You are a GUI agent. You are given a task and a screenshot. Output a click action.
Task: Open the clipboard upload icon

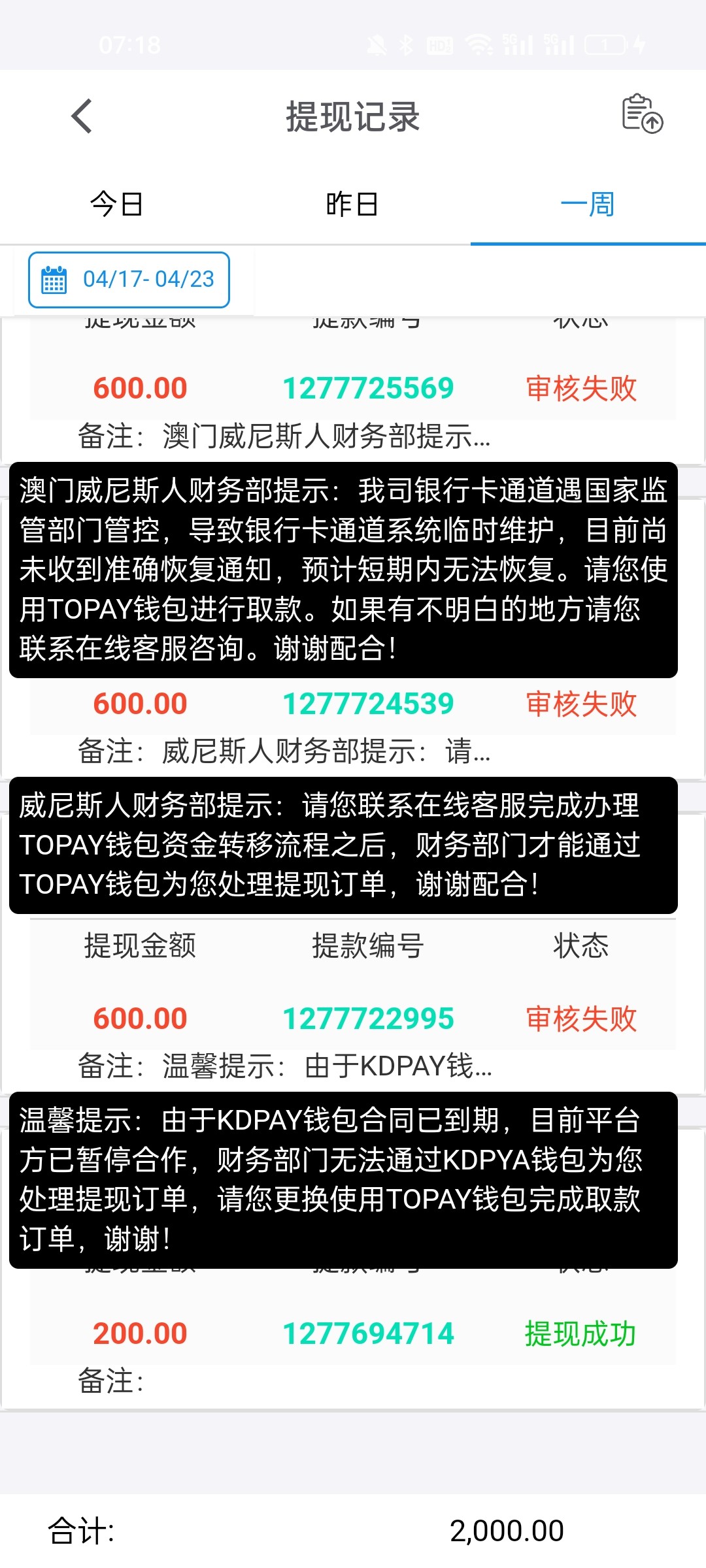point(642,114)
